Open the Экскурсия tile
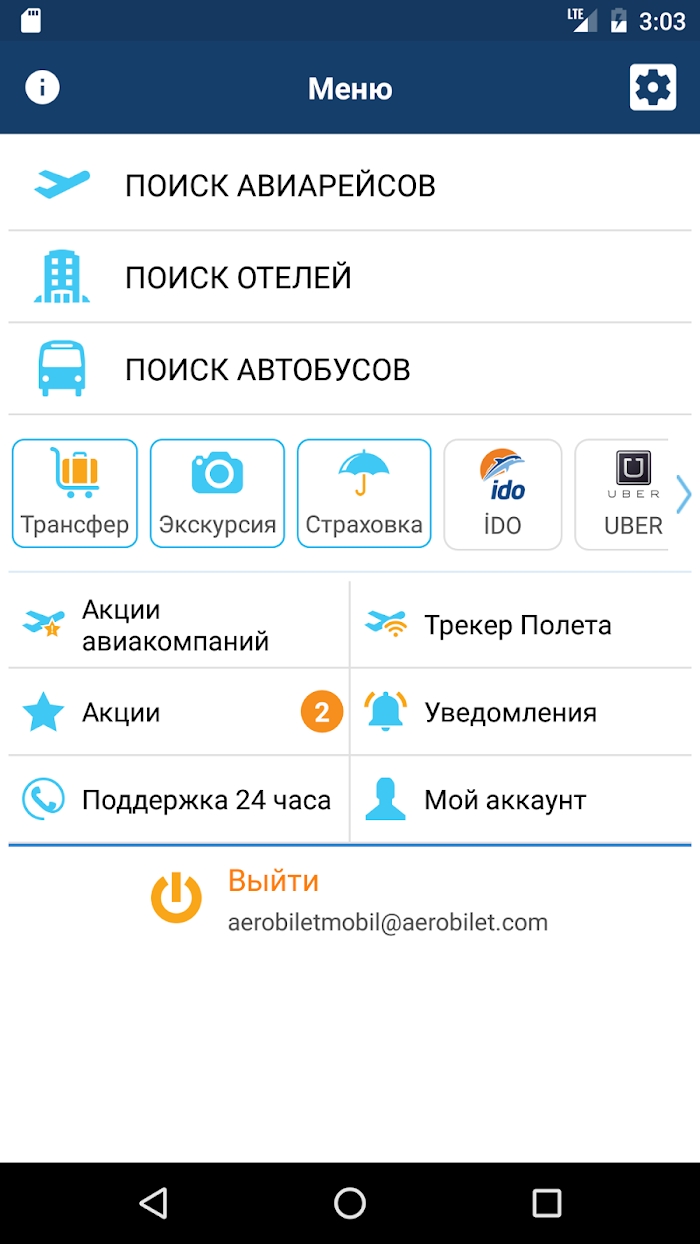 217,494
